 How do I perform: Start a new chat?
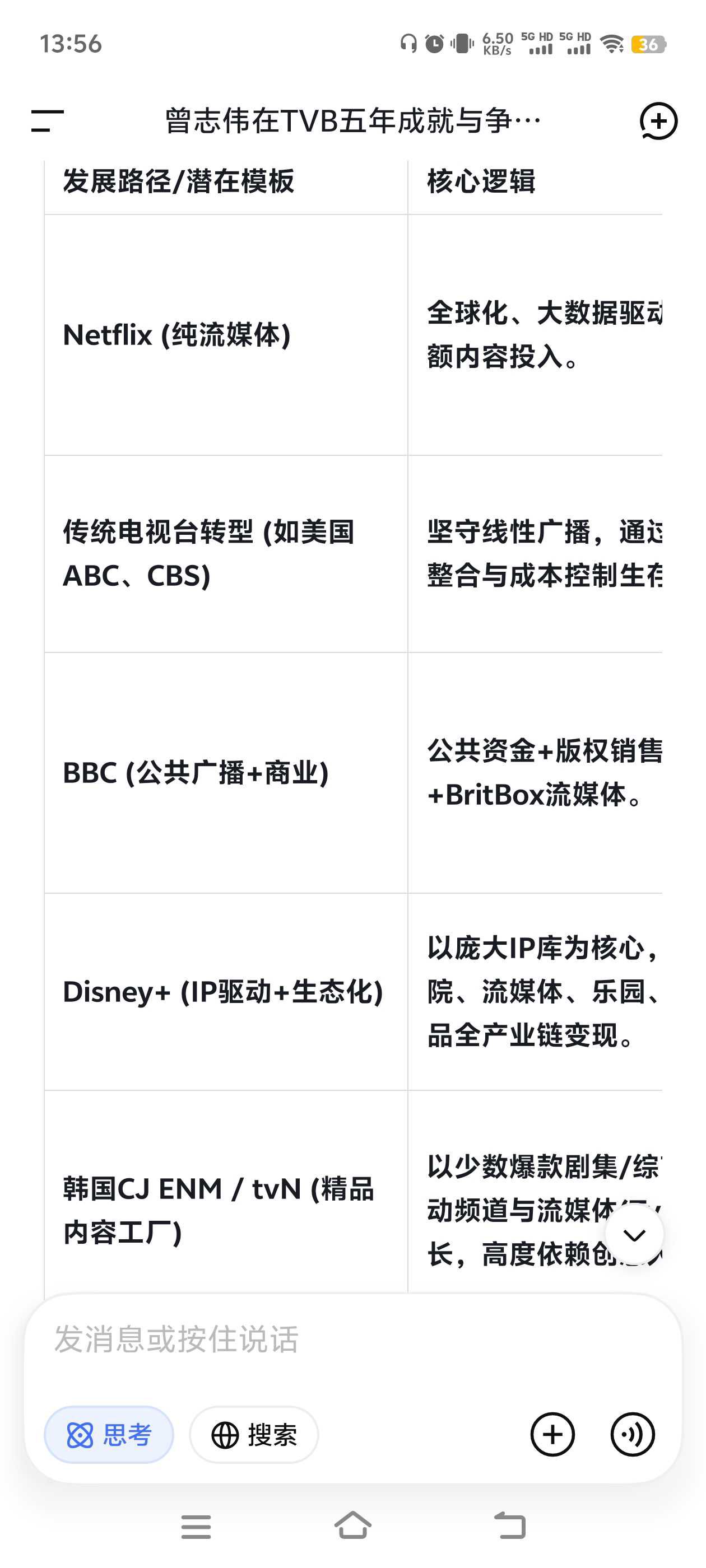(658, 120)
